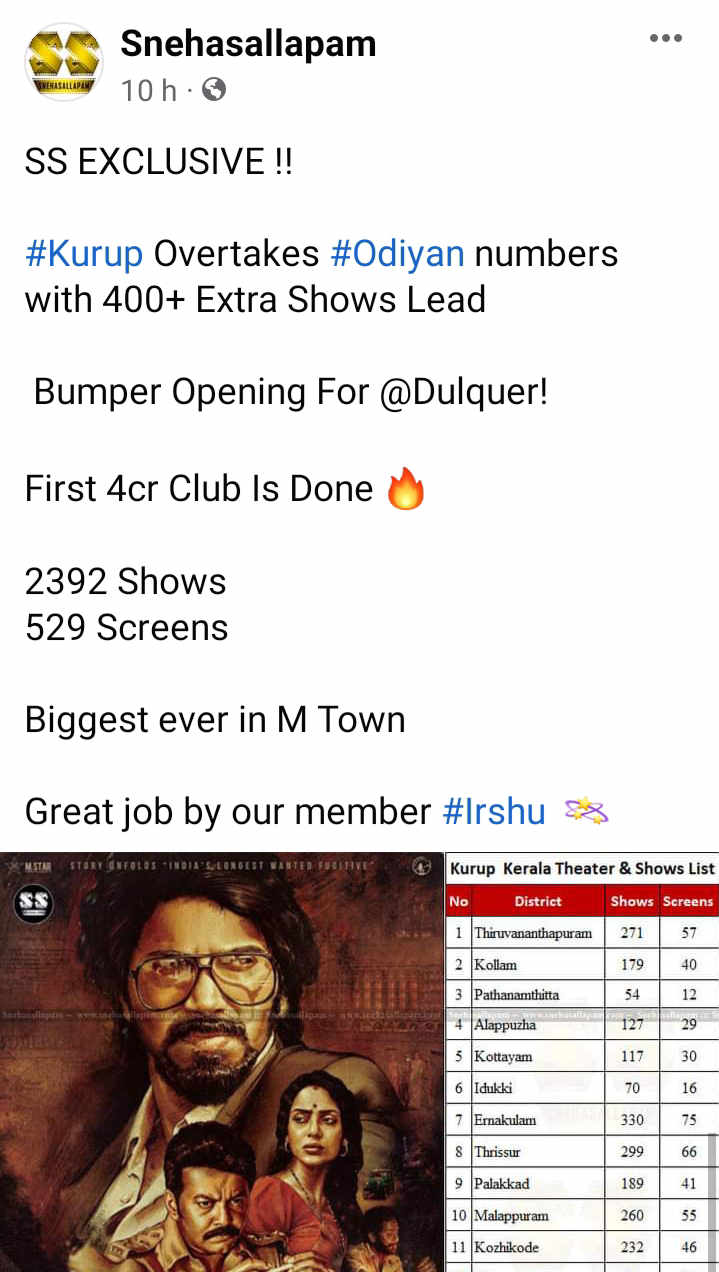
Task: Open the post's three-dot overflow menu
Action: (665, 39)
